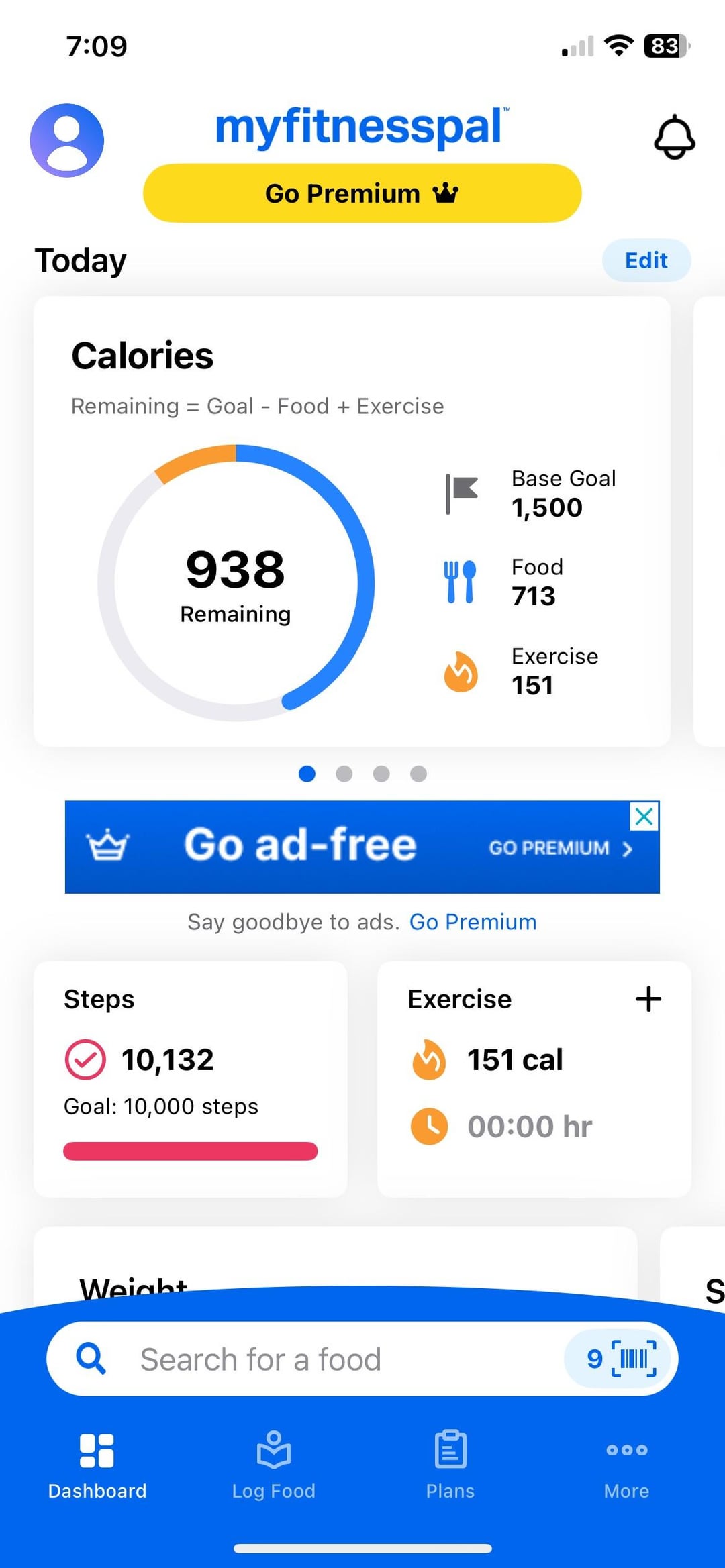The width and height of the screenshot is (725, 1568).
Task: Open the Steps card
Action: tap(191, 1079)
